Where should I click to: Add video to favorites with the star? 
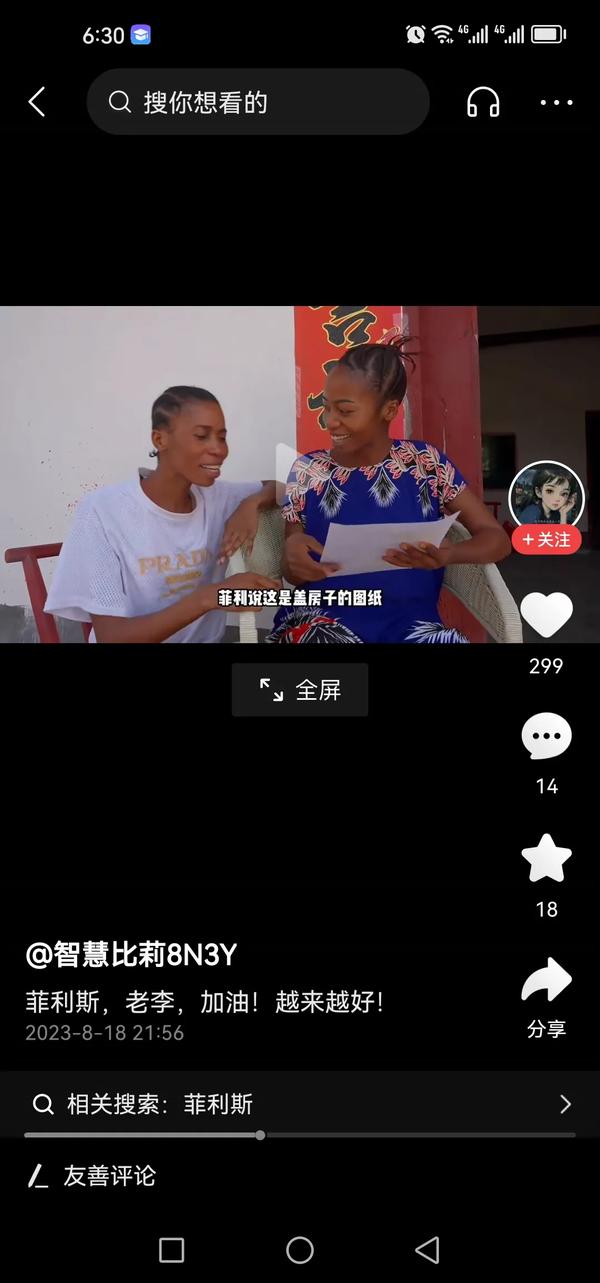point(546,859)
